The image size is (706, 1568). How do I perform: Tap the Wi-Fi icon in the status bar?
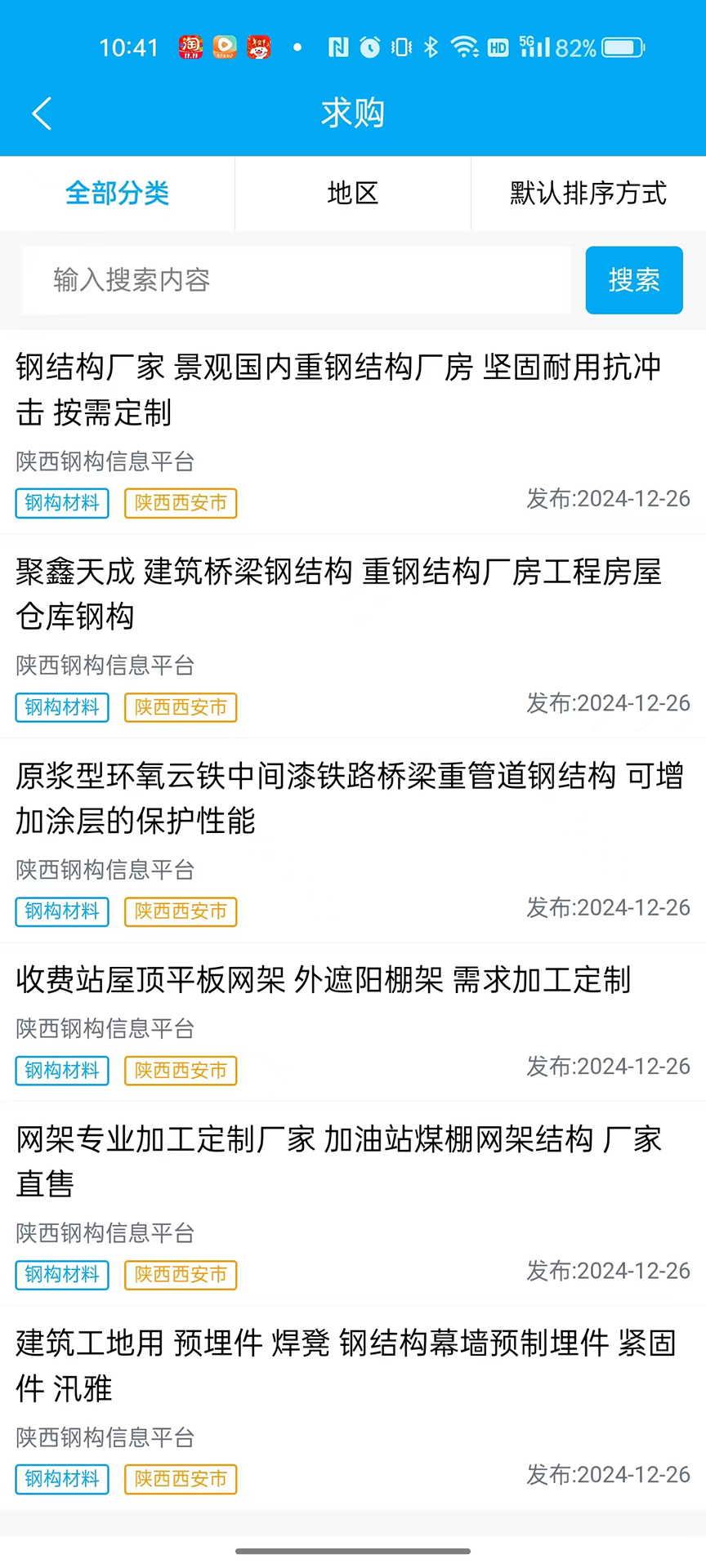(465, 47)
